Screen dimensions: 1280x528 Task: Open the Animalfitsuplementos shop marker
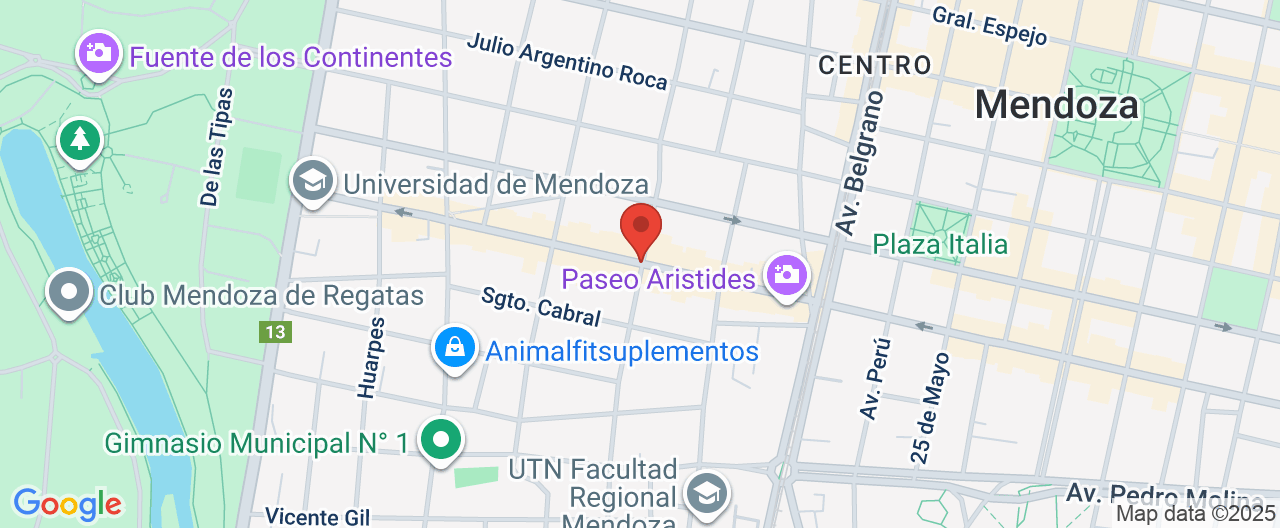pyautogui.click(x=455, y=348)
